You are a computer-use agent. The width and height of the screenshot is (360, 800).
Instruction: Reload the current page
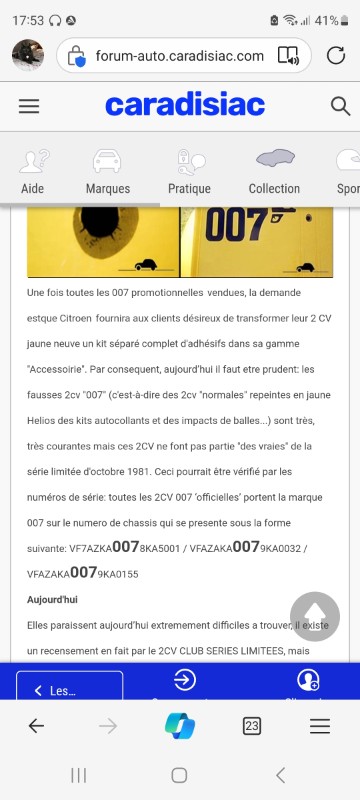tap(336, 56)
